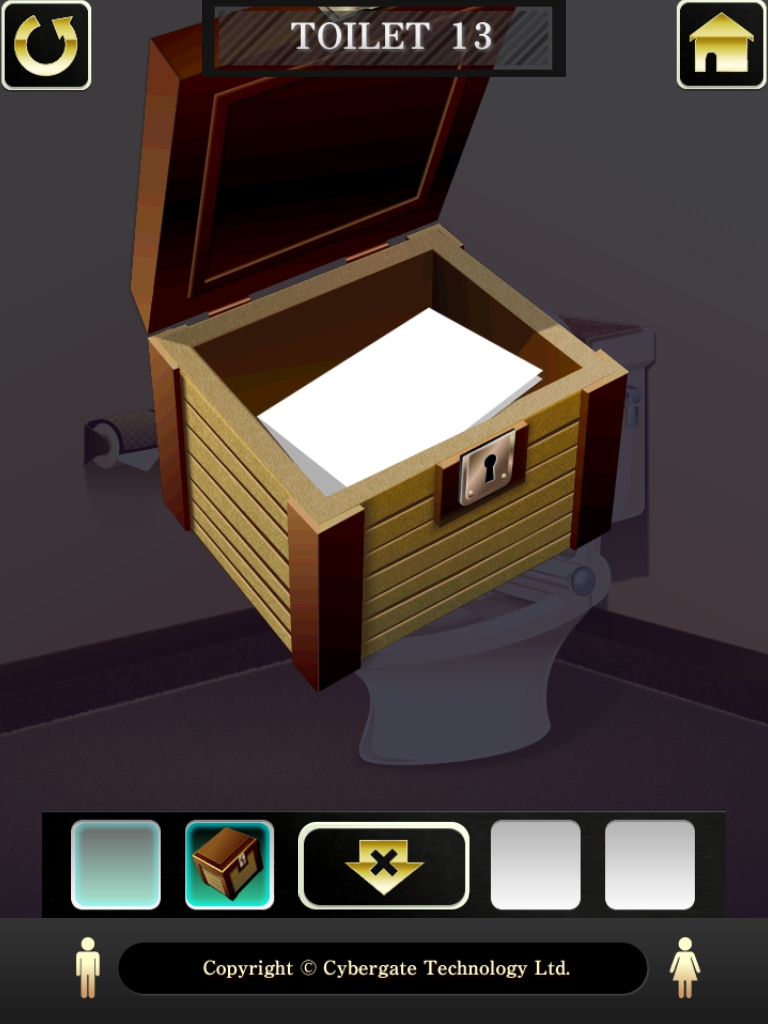Close the item view with the X arrow button
768x1024 pixels.
pyautogui.click(x=384, y=865)
